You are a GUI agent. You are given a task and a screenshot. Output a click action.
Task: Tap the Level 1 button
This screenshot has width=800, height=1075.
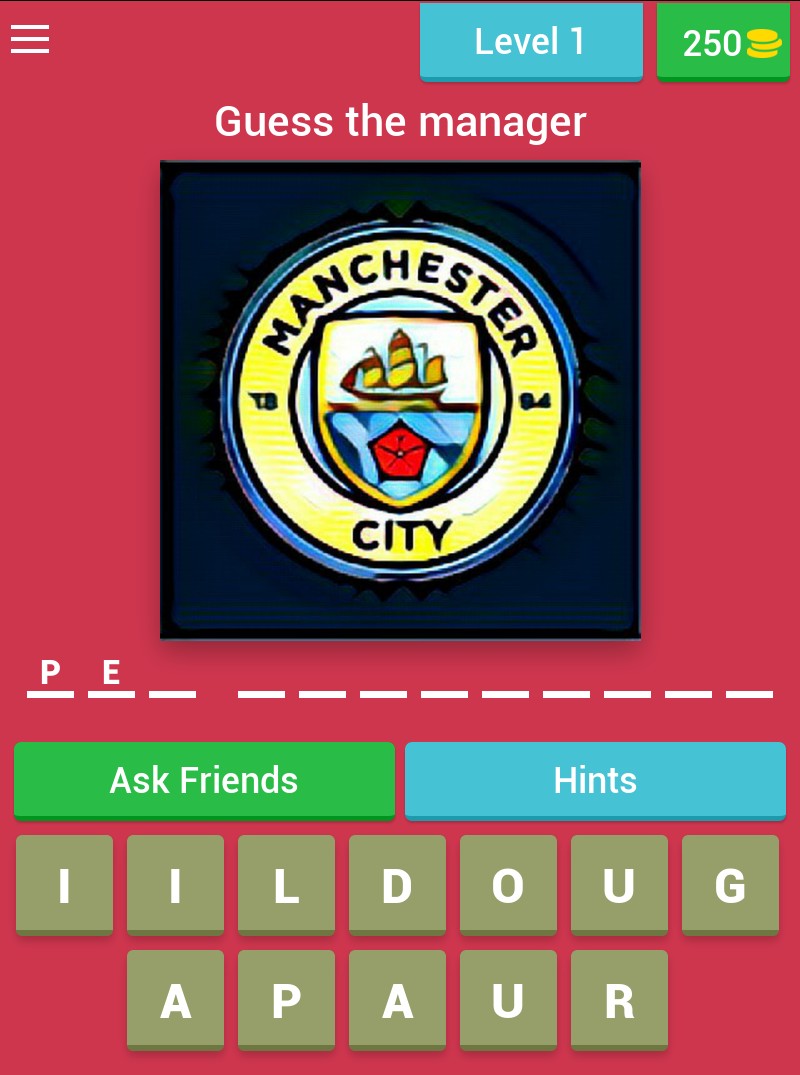click(x=530, y=41)
